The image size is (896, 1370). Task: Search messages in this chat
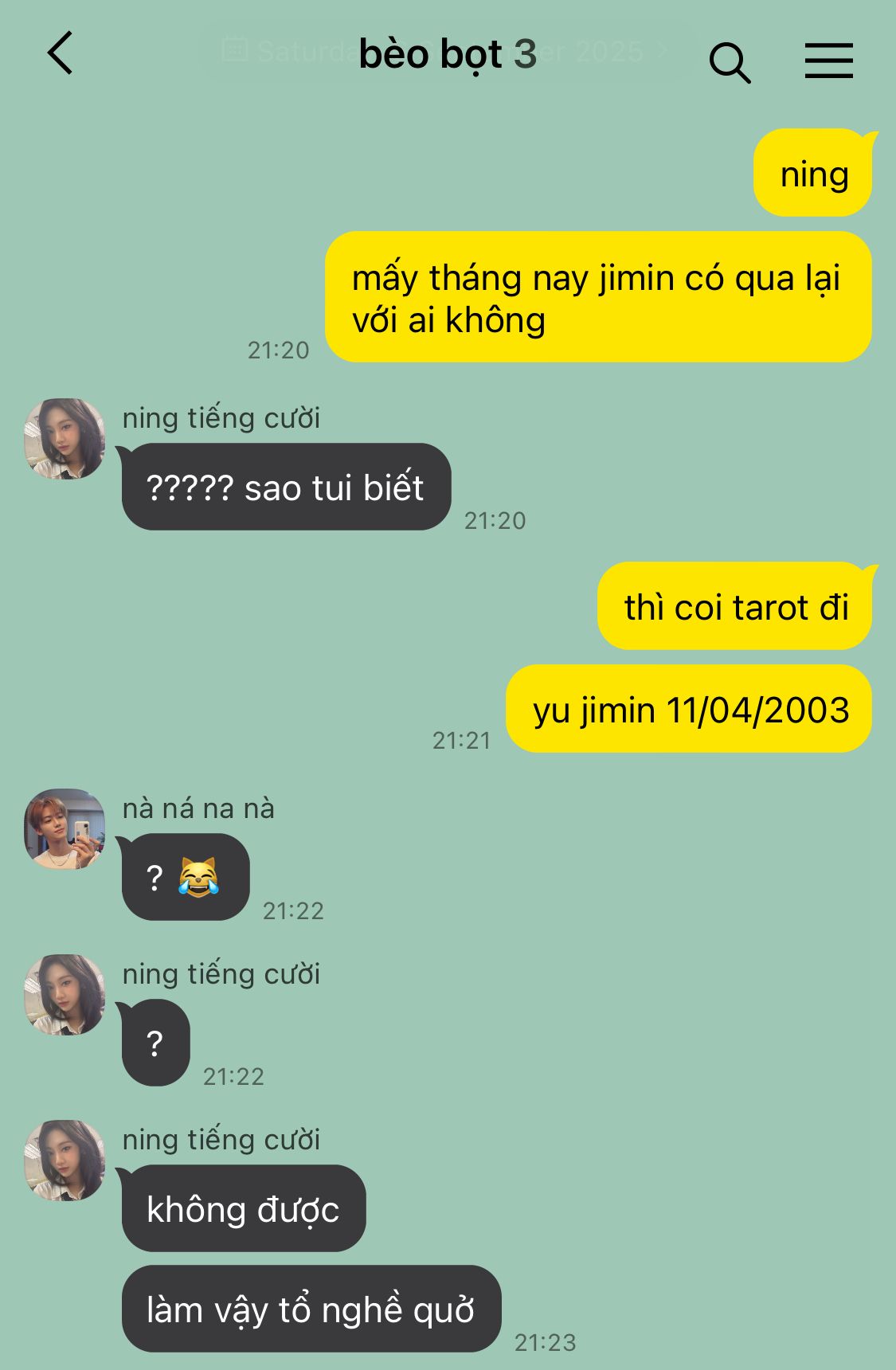coord(730,62)
